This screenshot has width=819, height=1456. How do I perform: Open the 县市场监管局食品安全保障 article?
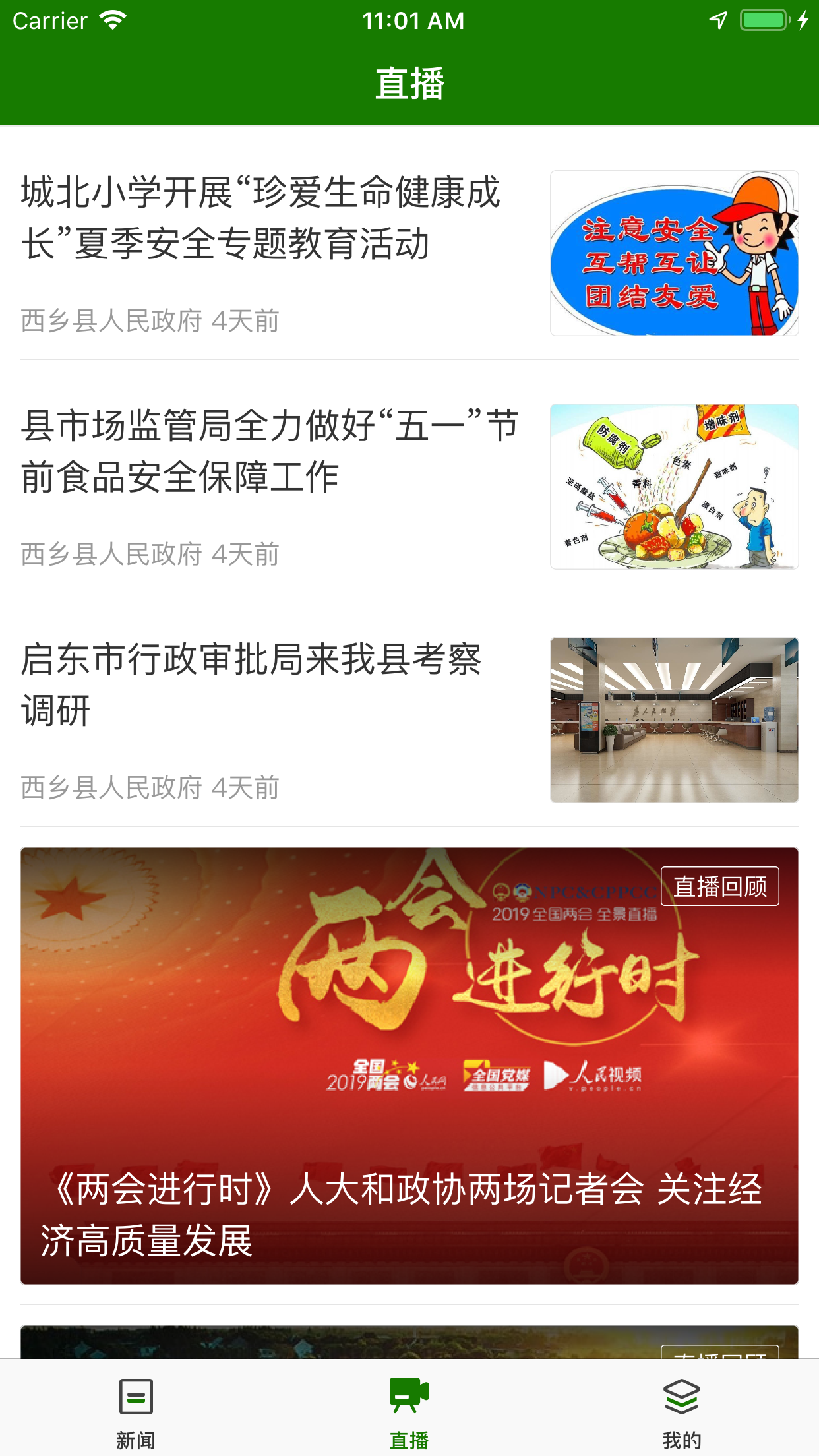tap(264, 455)
